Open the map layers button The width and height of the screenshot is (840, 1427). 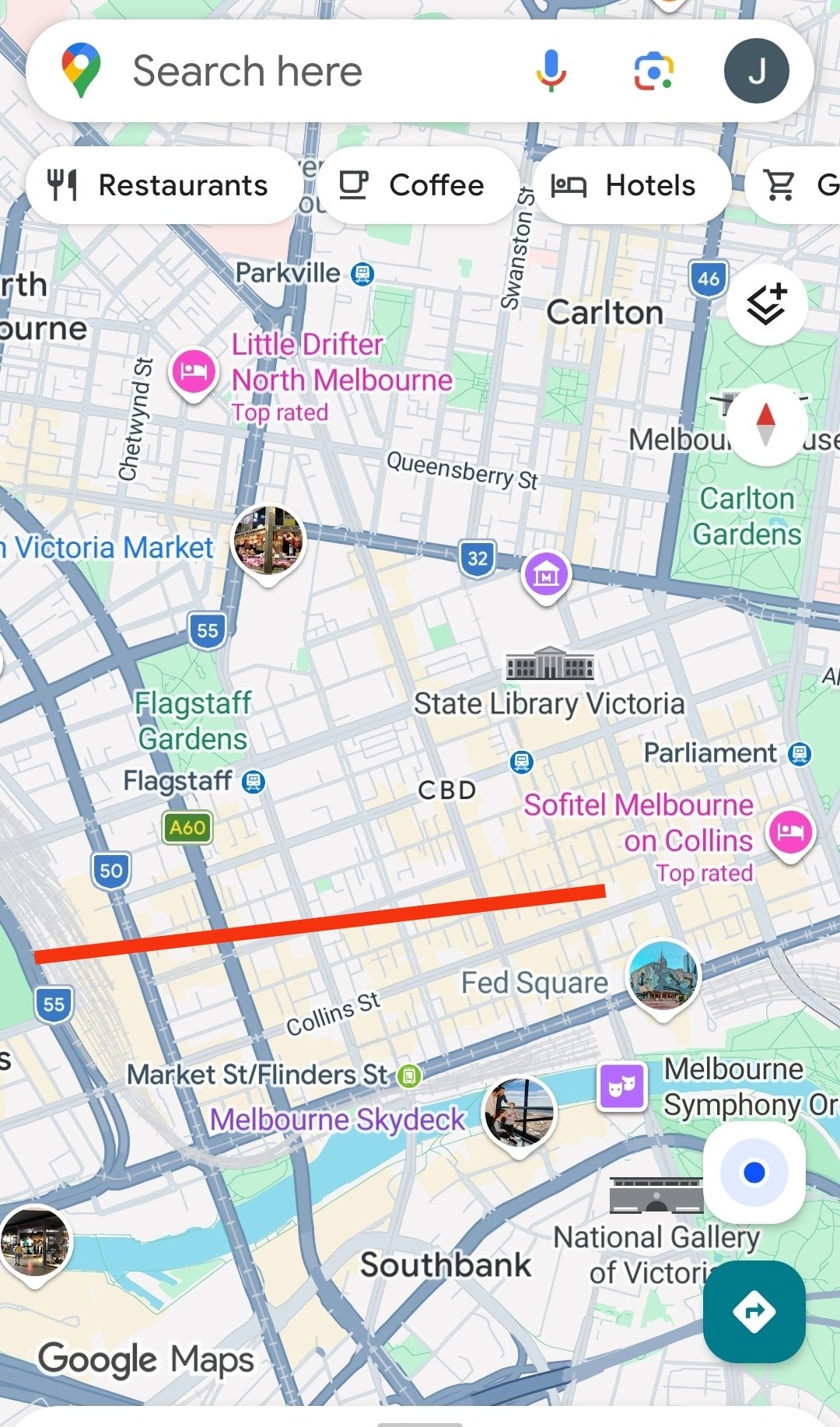pyautogui.click(x=766, y=304)
